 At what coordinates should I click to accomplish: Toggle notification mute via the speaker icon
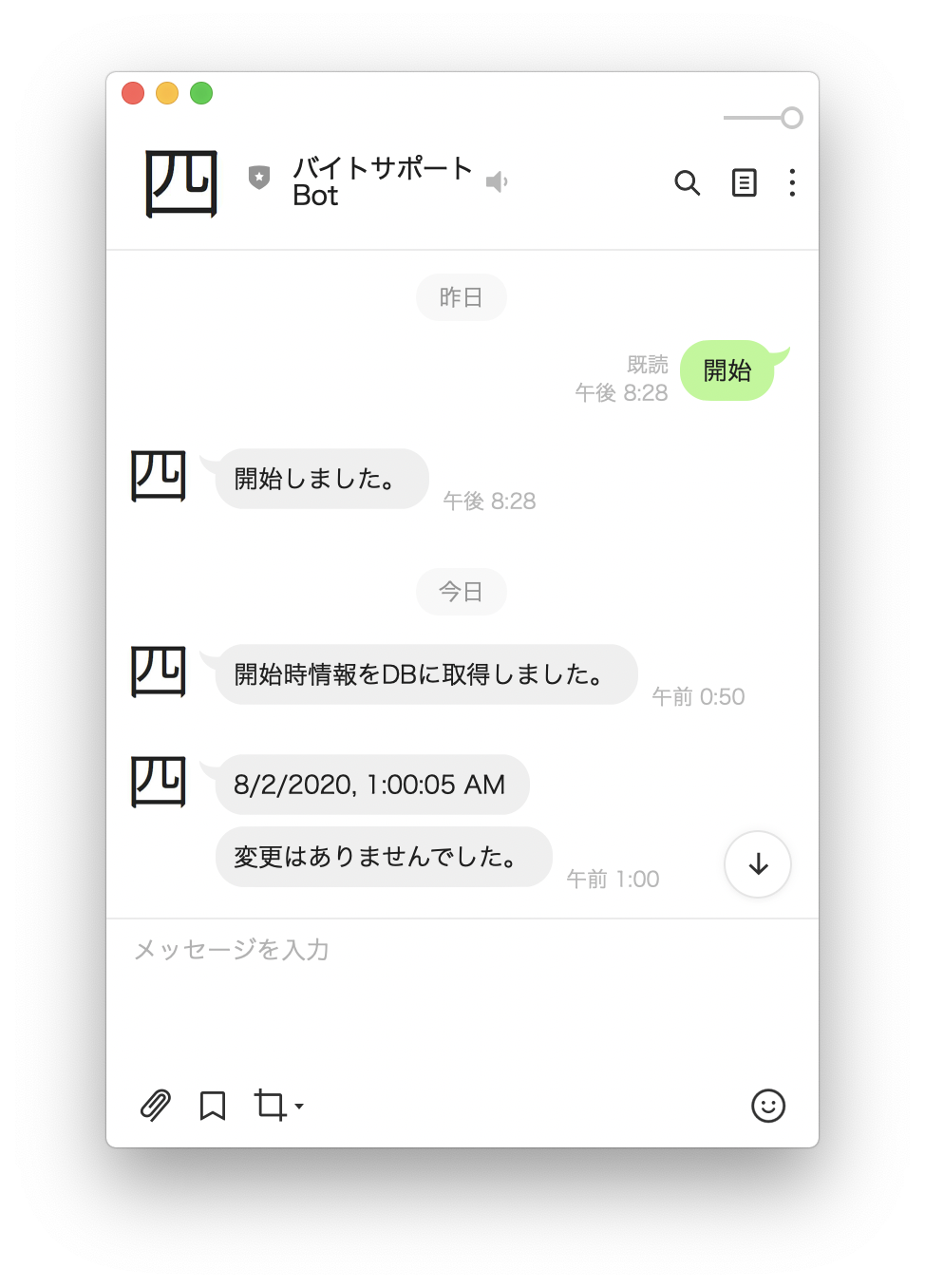click(x=499, y=180)
